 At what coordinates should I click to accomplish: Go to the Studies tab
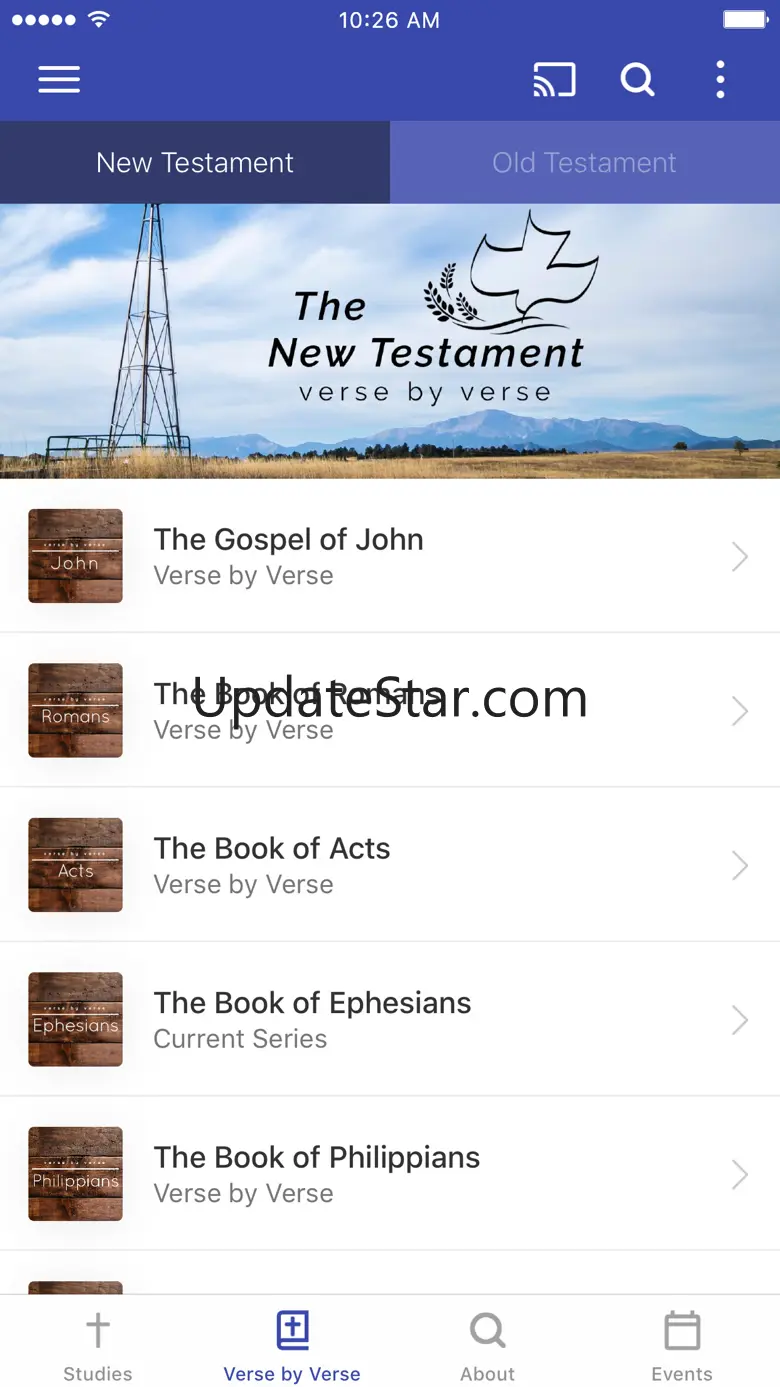pyautogui.click(x=97, y=1345)
